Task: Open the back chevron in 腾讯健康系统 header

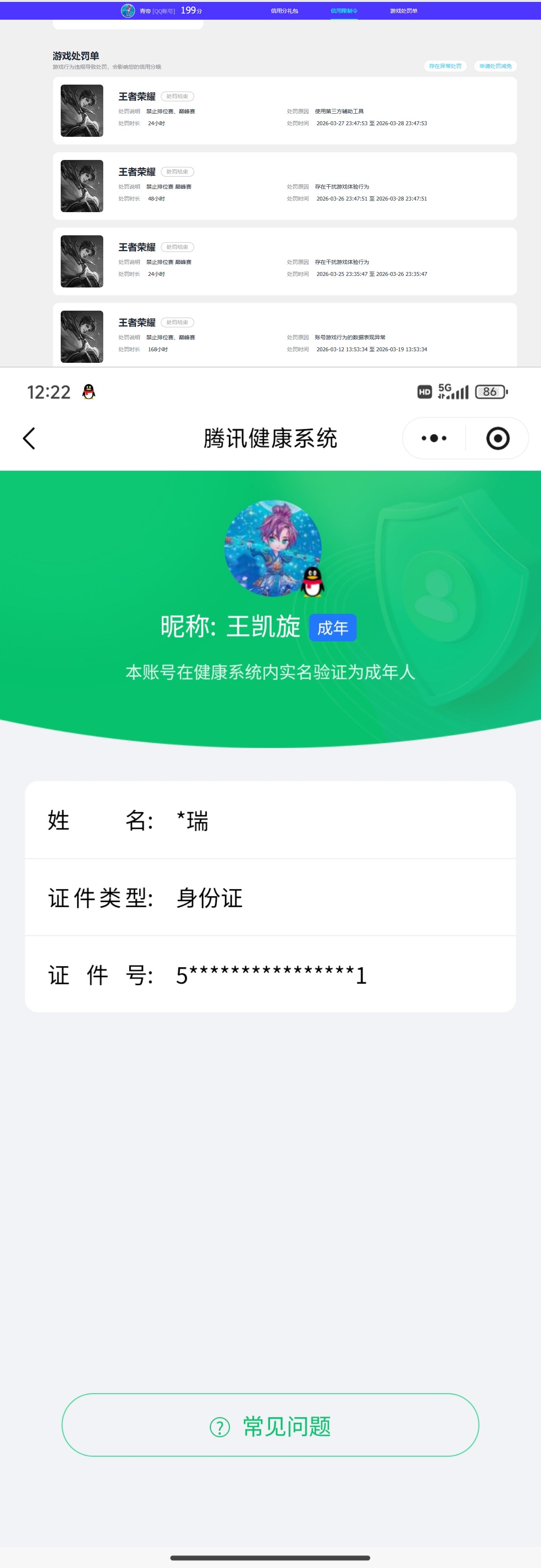Action: 29,438
